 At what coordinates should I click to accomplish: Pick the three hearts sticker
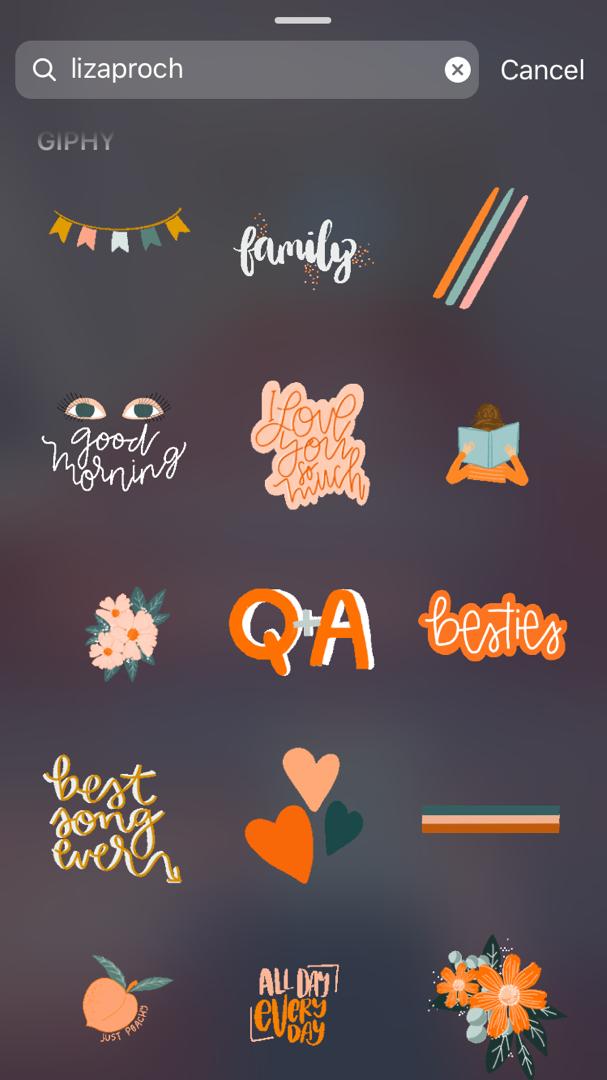click(302, 815)
